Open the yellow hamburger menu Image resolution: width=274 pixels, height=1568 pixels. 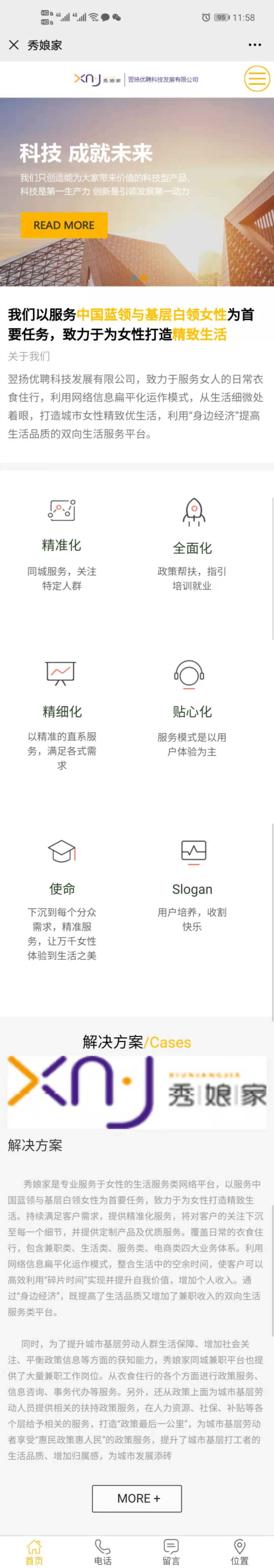pyautogui.click(x=257, y=79)
